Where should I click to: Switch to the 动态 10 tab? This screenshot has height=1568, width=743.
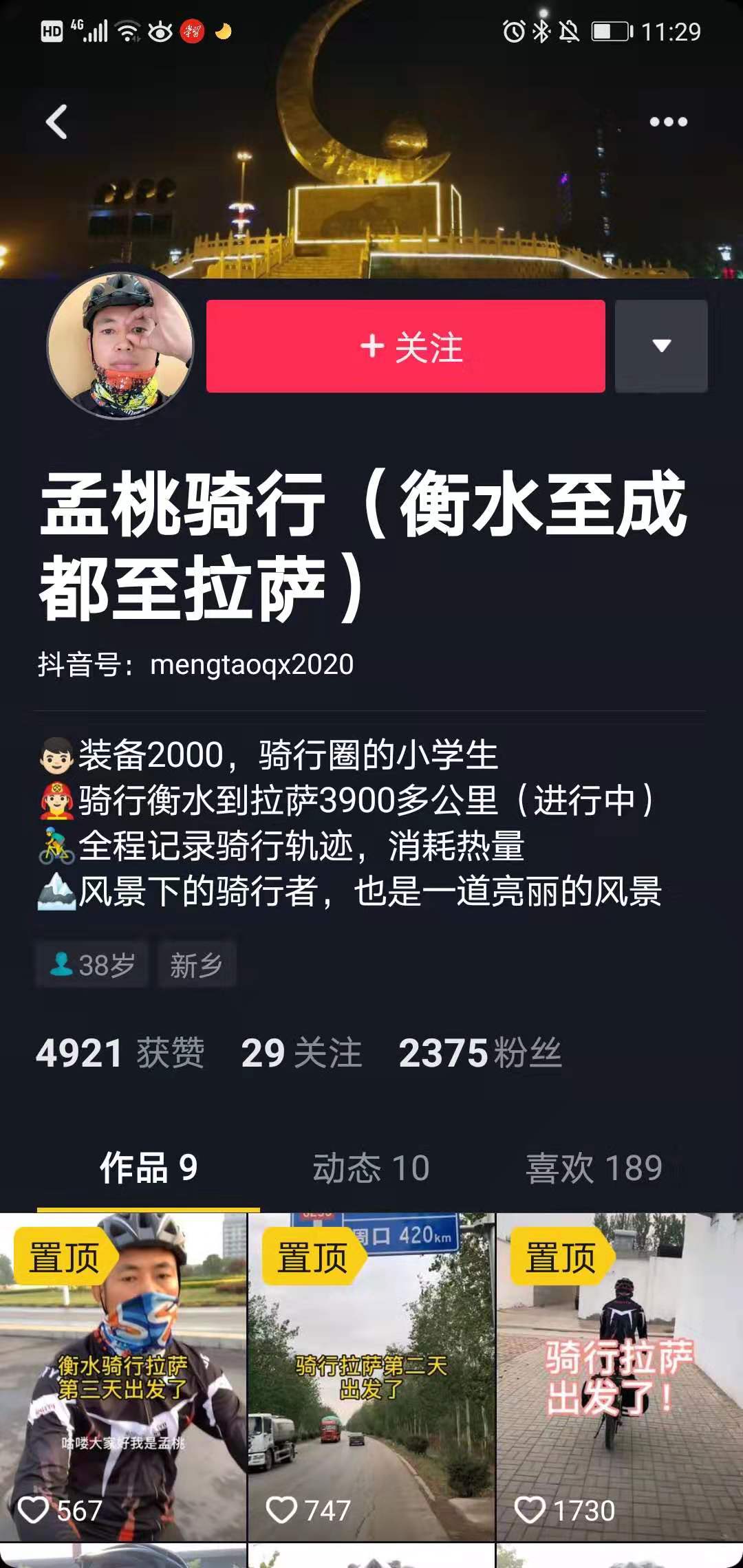(371, 1168)
